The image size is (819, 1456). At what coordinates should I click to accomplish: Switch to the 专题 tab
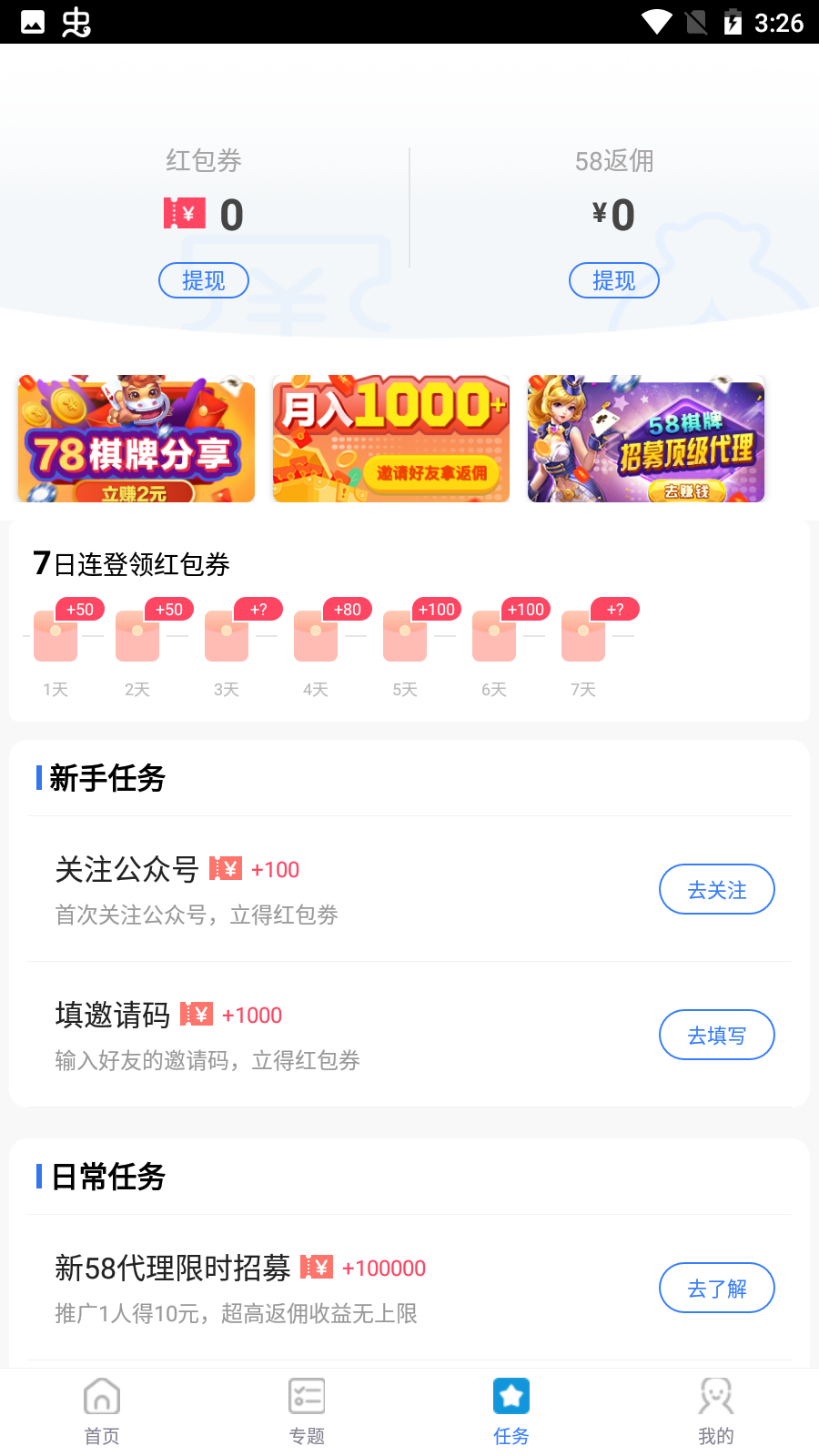307,1410
